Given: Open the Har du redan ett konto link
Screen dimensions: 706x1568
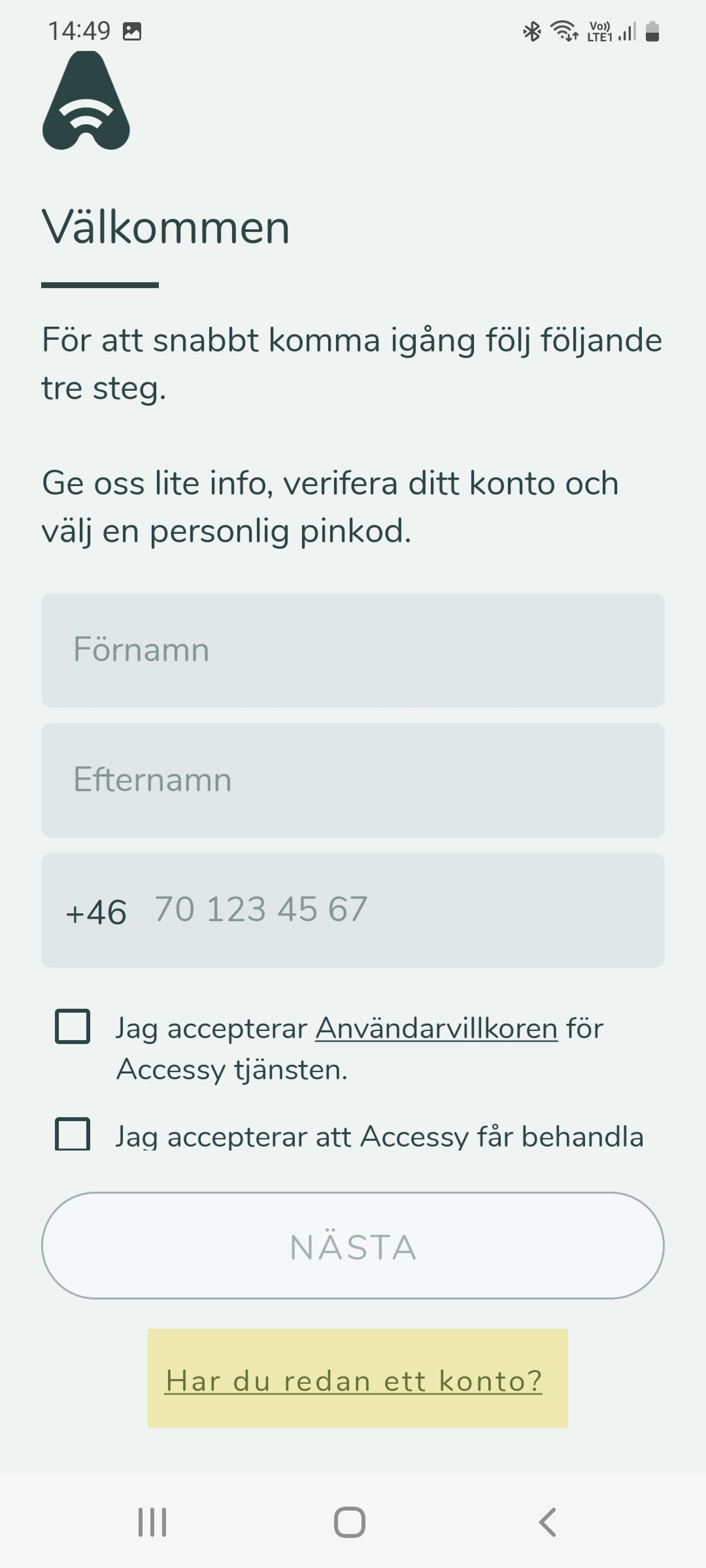Looking at the screenshot, I should [354, 1380].
